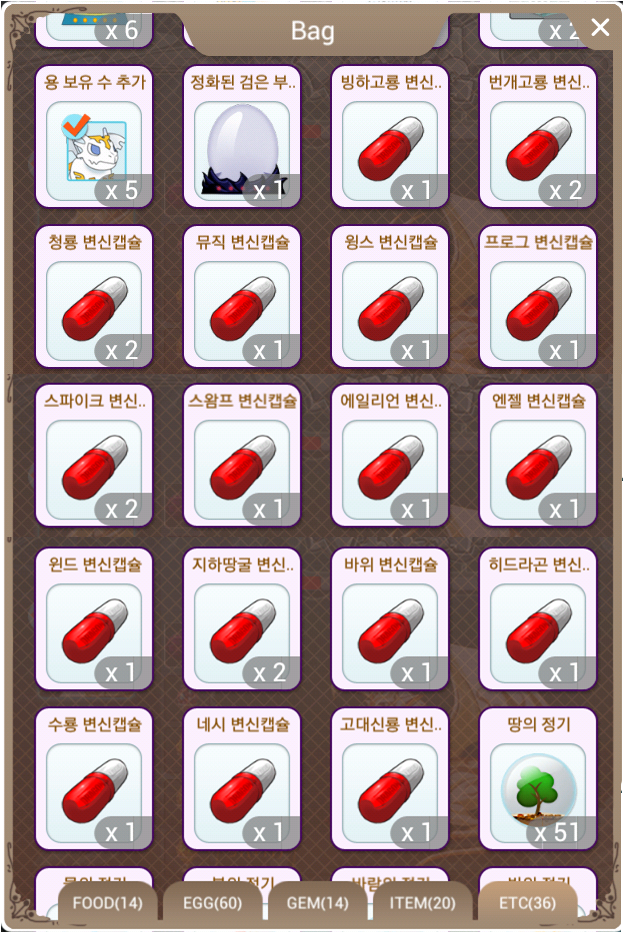This screenshot has height=933, width=624.
Task: Switch to the GEM(14) tab
Action: click(318, 904)
